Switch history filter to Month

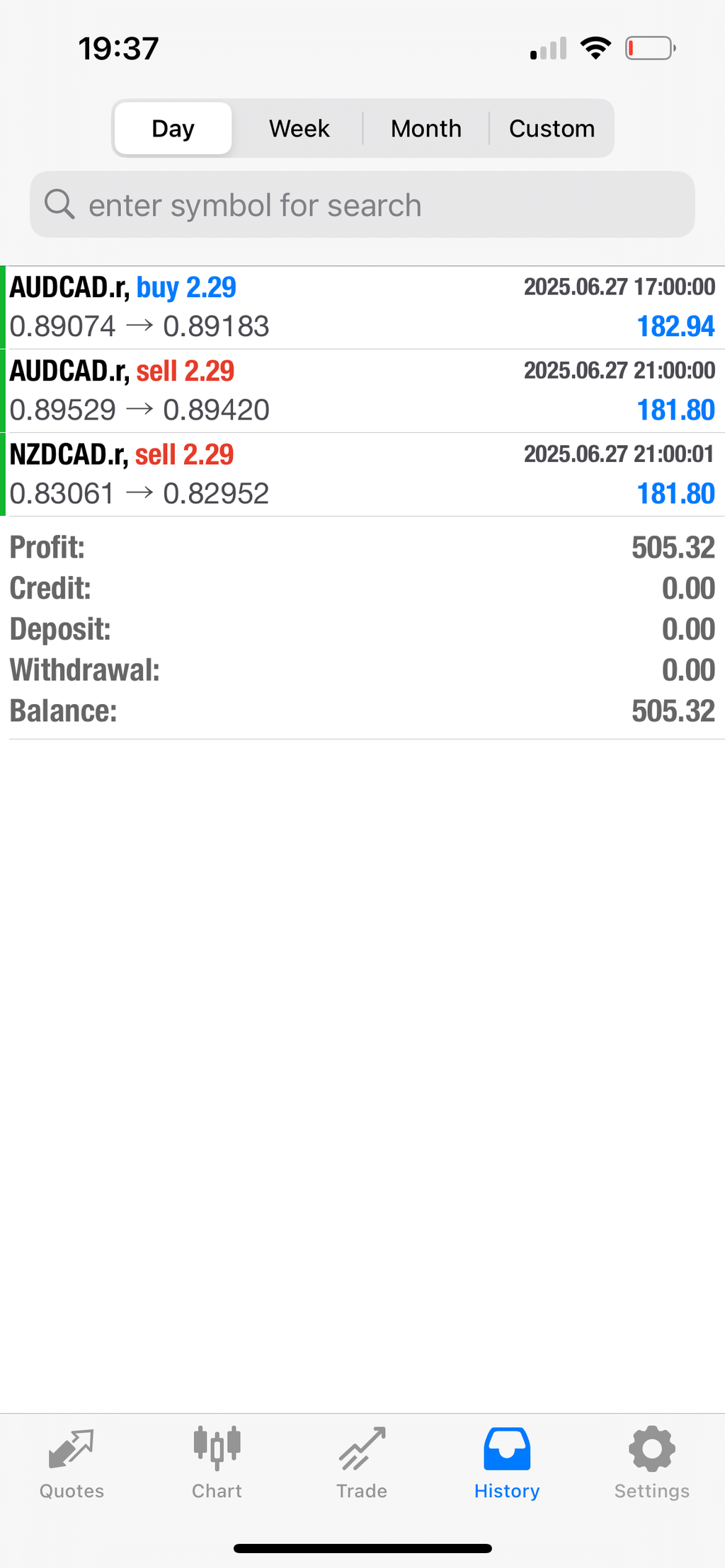(426, 128)
